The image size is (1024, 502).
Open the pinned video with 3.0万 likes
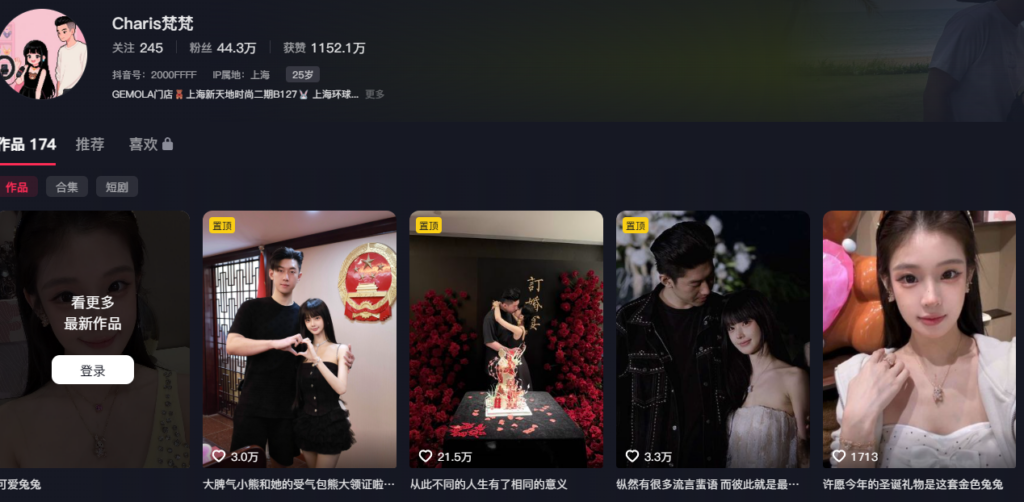(299, 340)
